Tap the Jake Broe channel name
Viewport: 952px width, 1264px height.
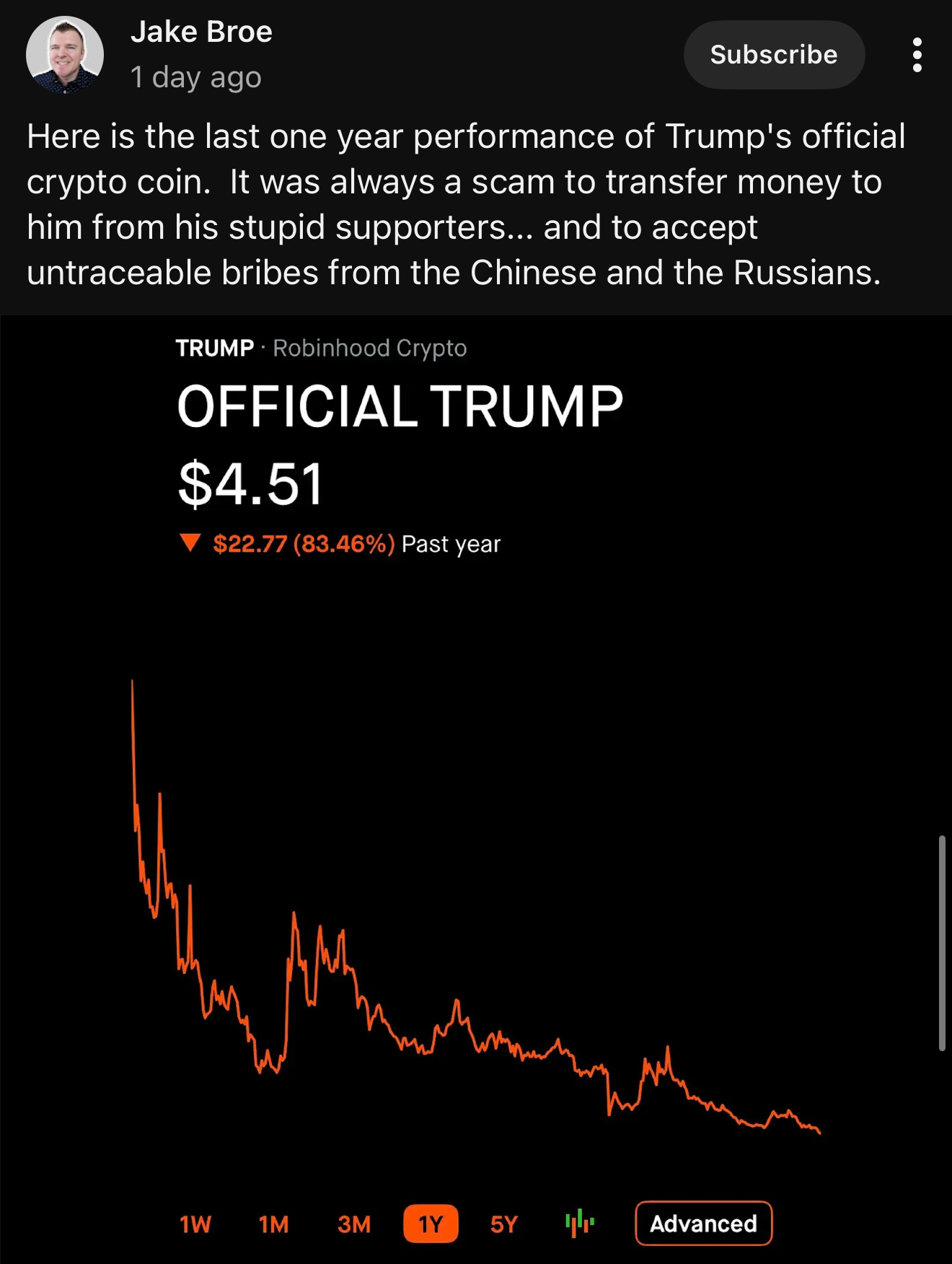(x=201, y=32)
